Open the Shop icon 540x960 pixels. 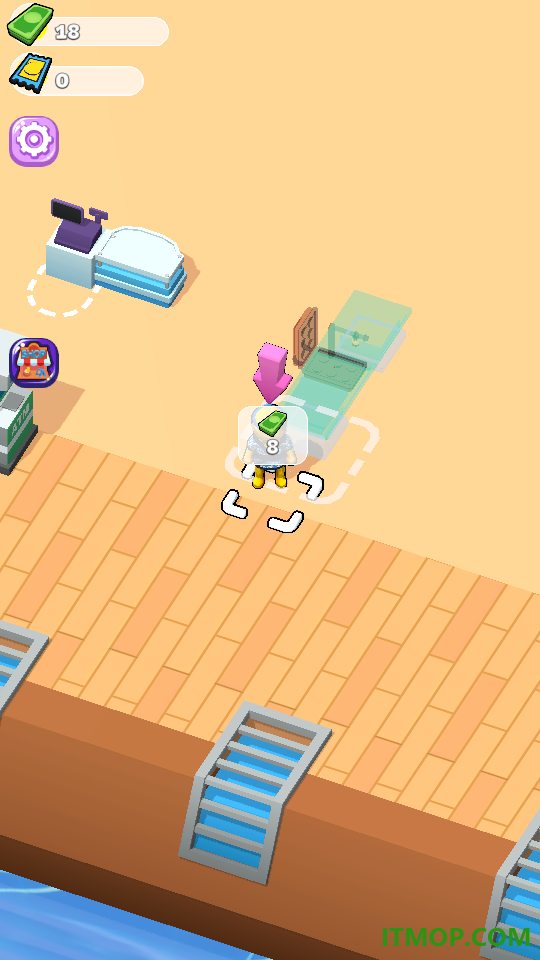tap(34, 363)
